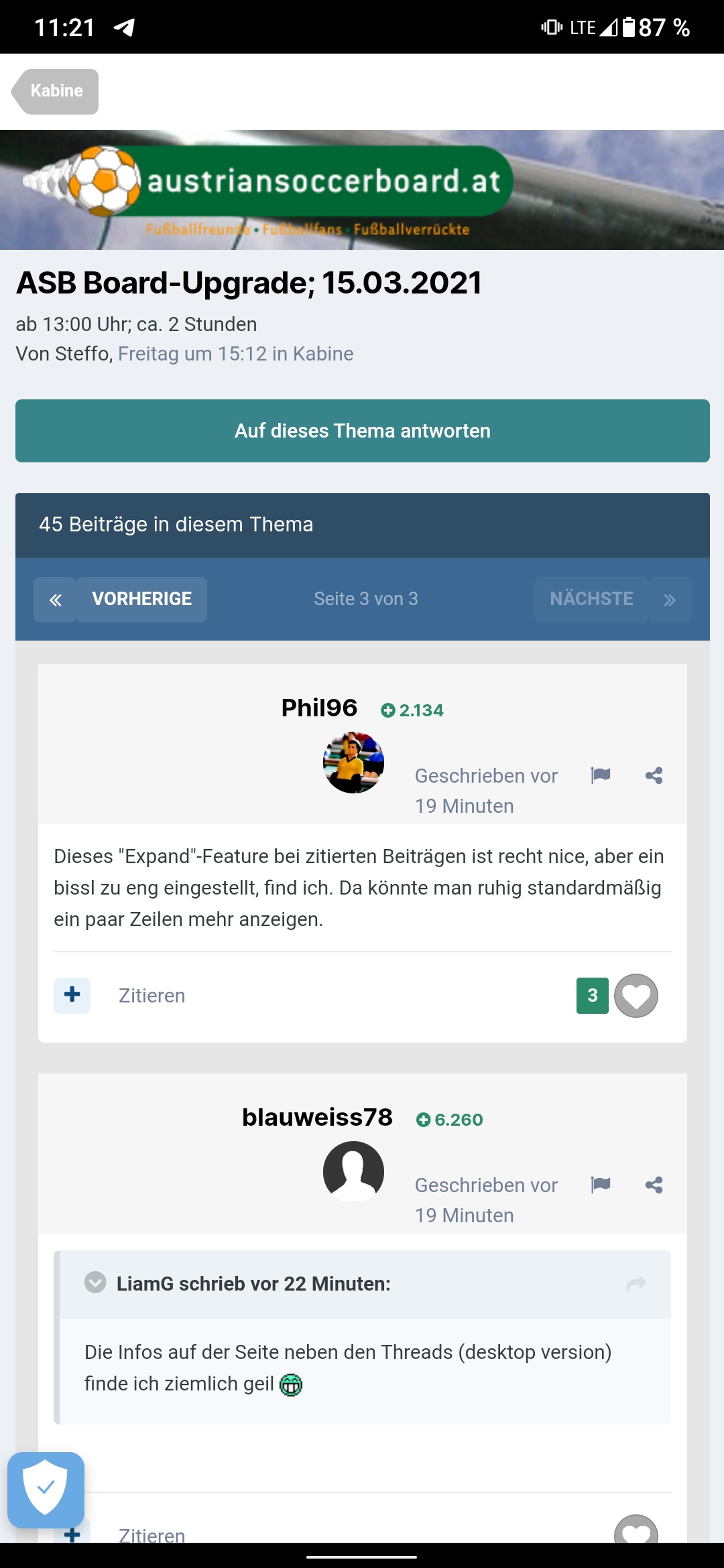This screenshot has height=1568, width=724.
Task: Jump to LiamG's original quoted post arrow
Action: (636, 1283)
